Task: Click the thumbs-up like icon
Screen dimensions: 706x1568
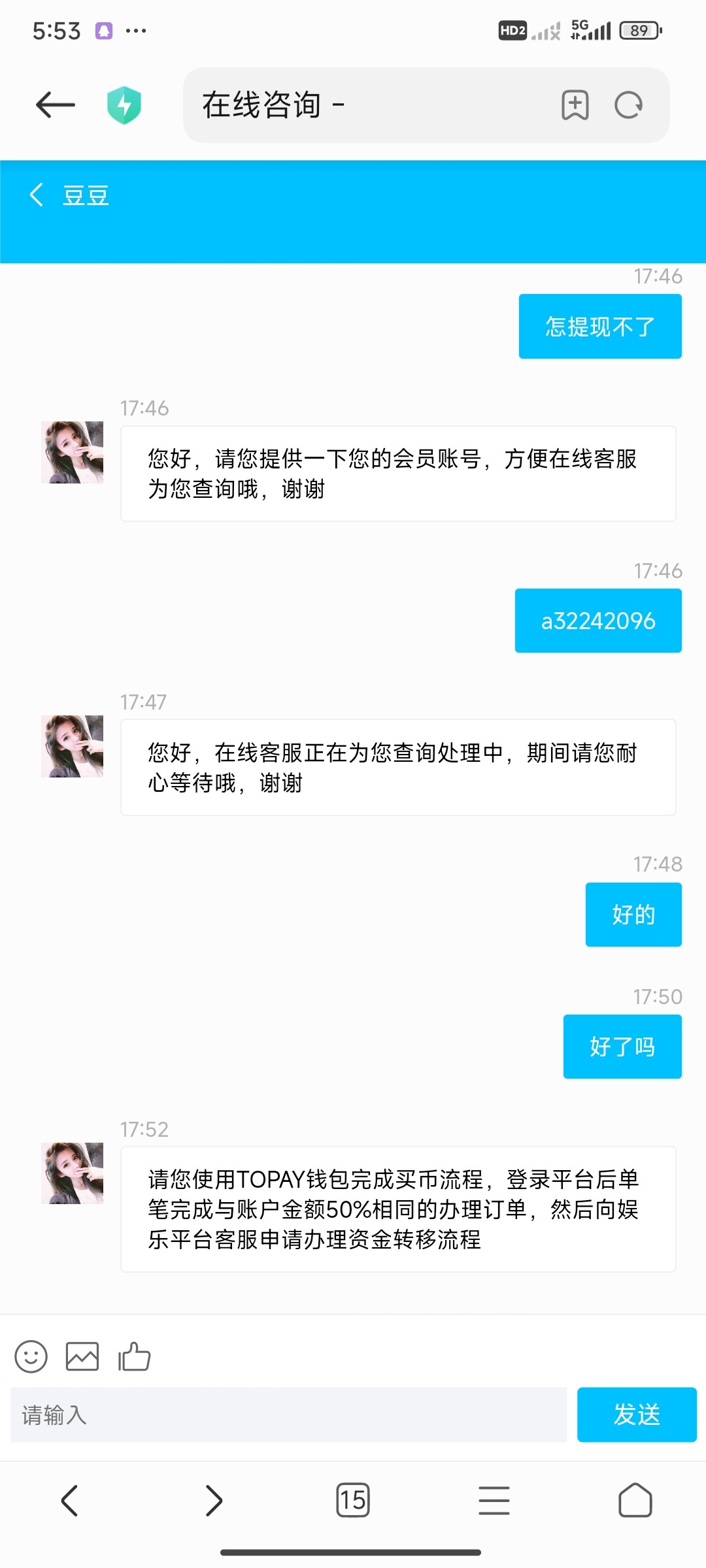Action: click(134, 1356)
